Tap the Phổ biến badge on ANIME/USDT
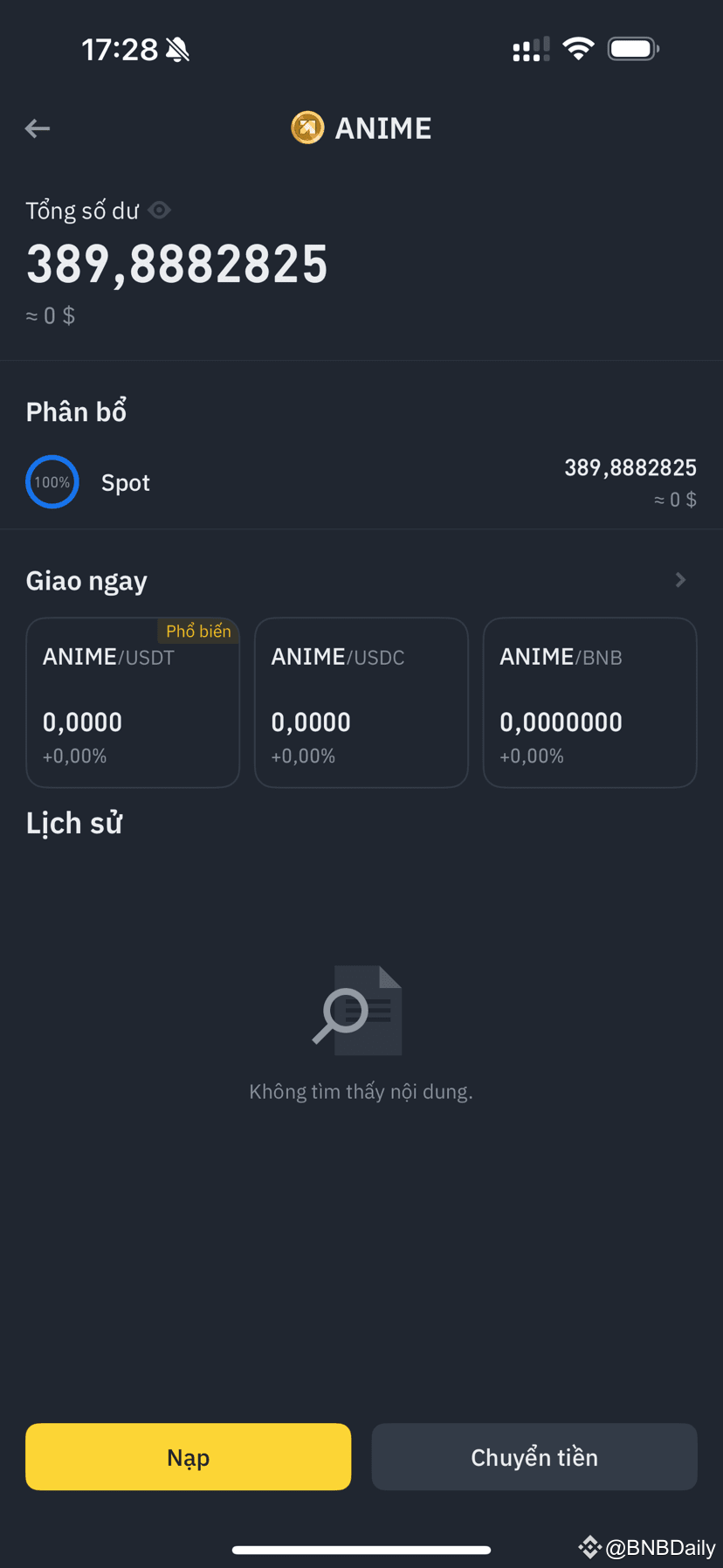723x1568 pixels. [198, 631]
